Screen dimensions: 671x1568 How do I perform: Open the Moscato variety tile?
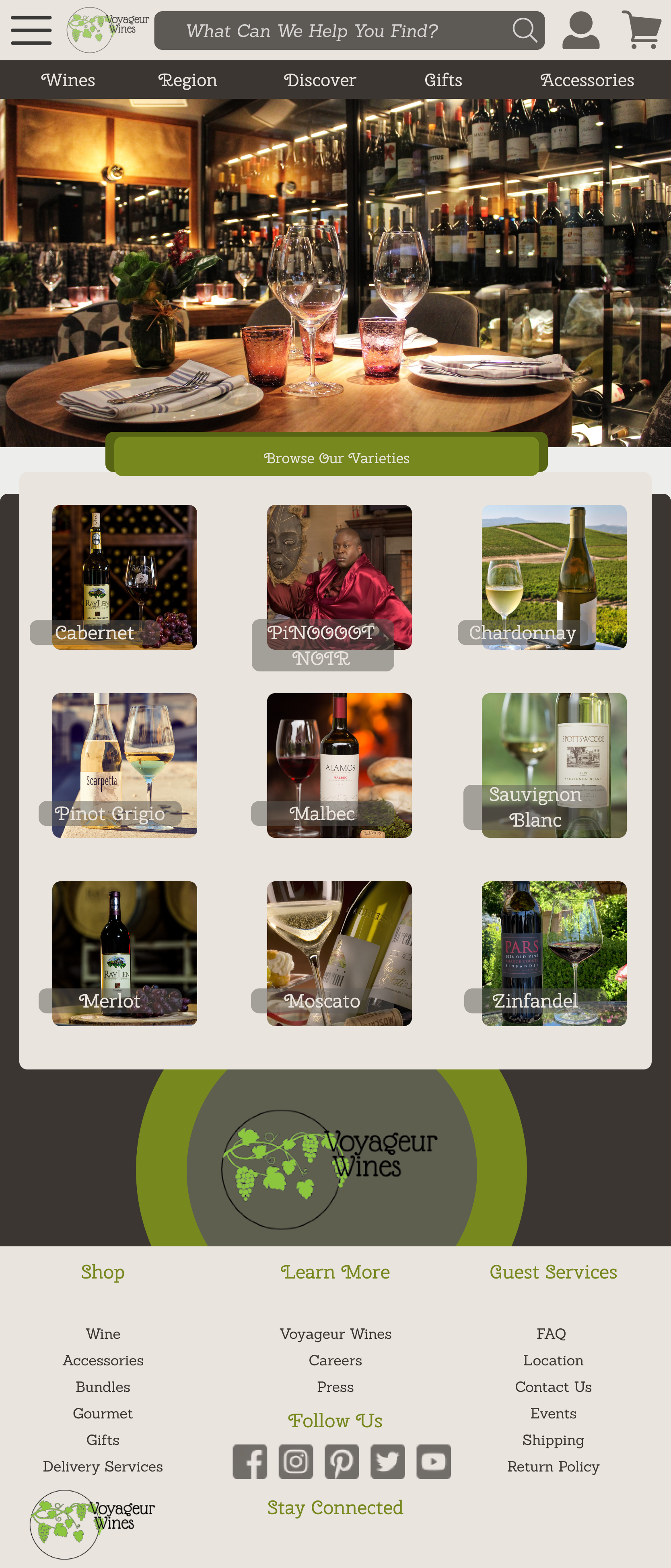(x=339, y=953)
